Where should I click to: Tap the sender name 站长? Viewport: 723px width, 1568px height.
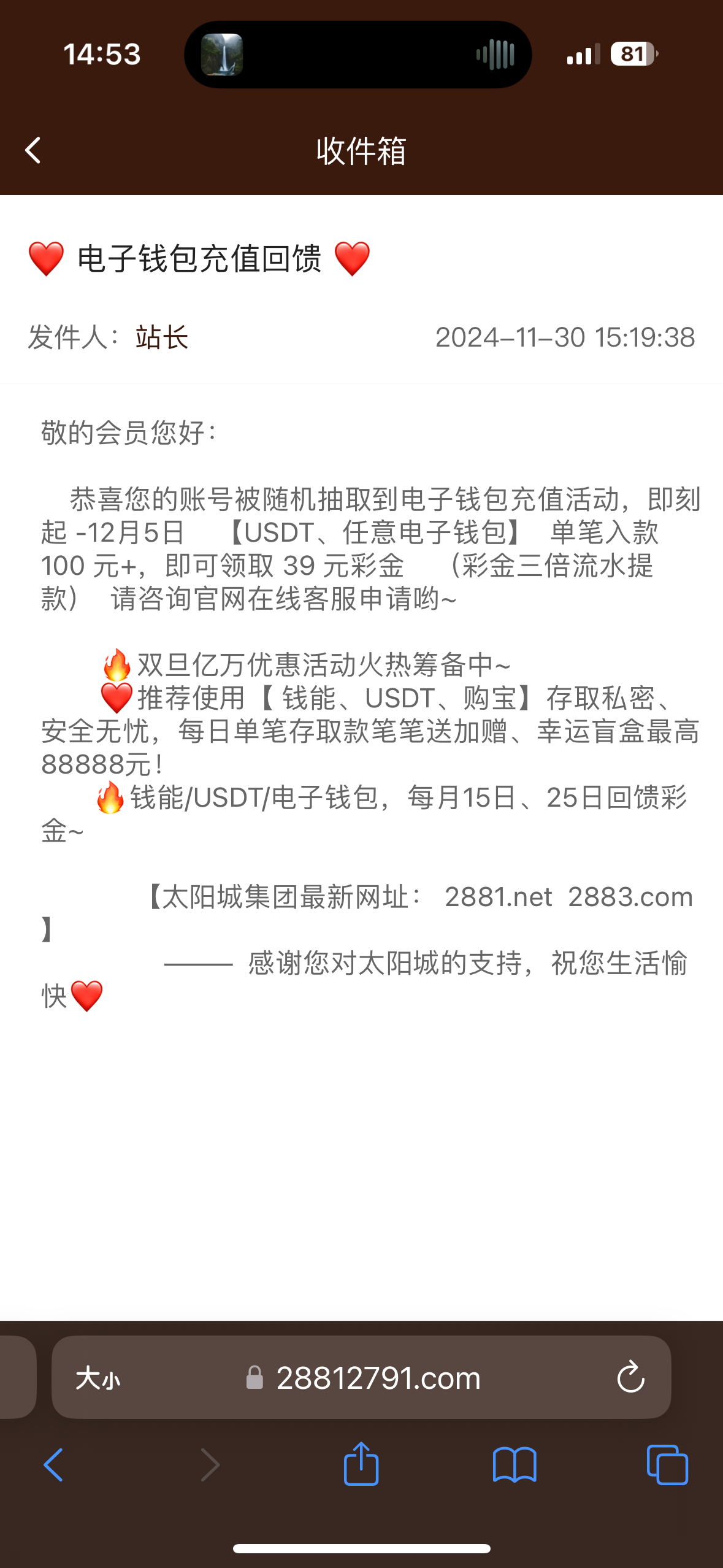162,337
